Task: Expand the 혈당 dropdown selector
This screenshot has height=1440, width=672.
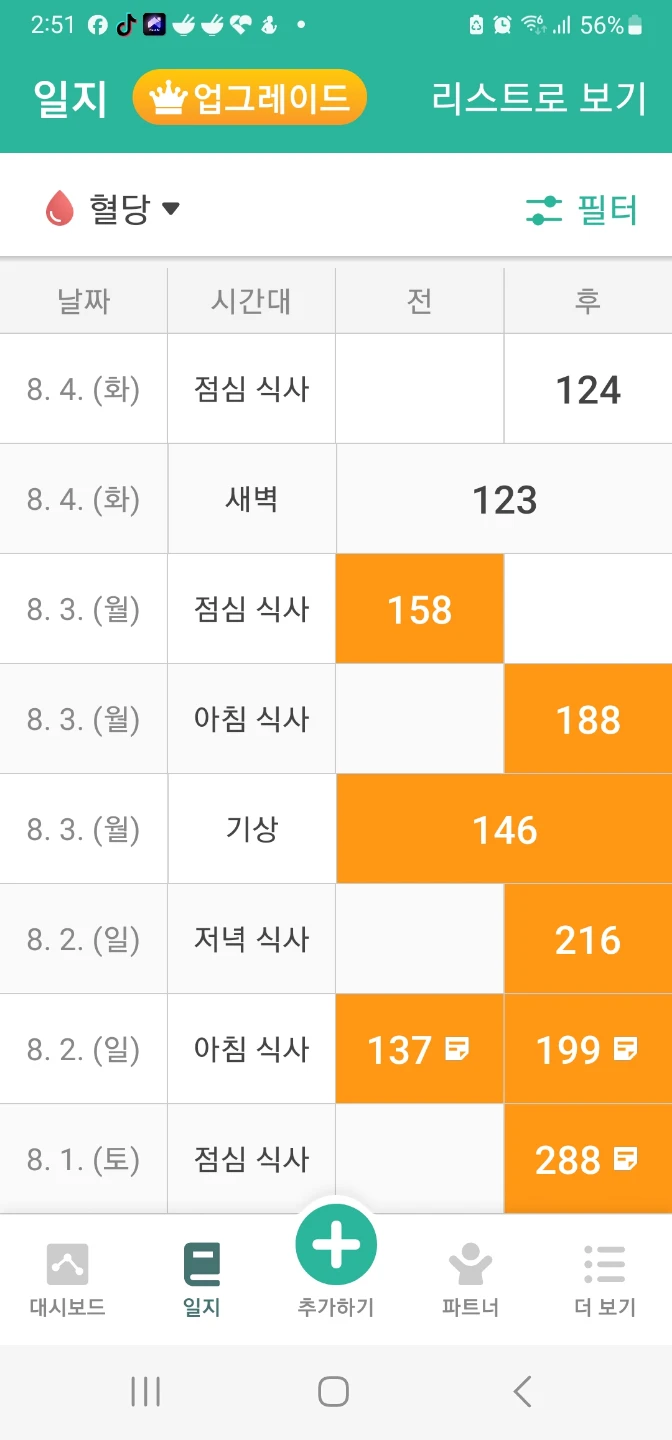Action: click(112, 209)
